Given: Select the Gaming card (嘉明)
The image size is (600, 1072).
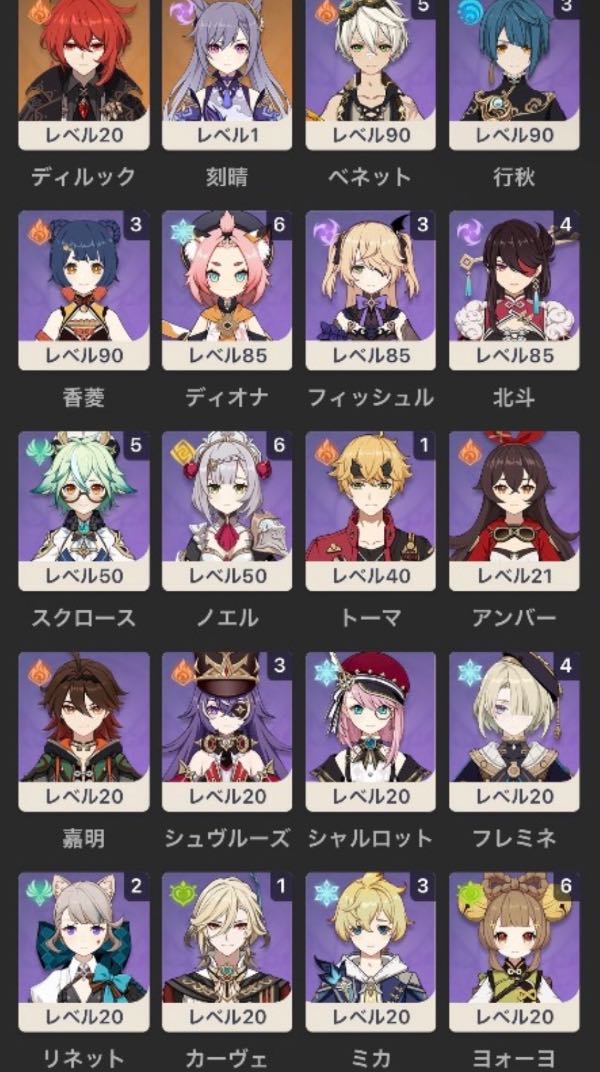Looking at the screenshot, I should click(x=83, y=730).
